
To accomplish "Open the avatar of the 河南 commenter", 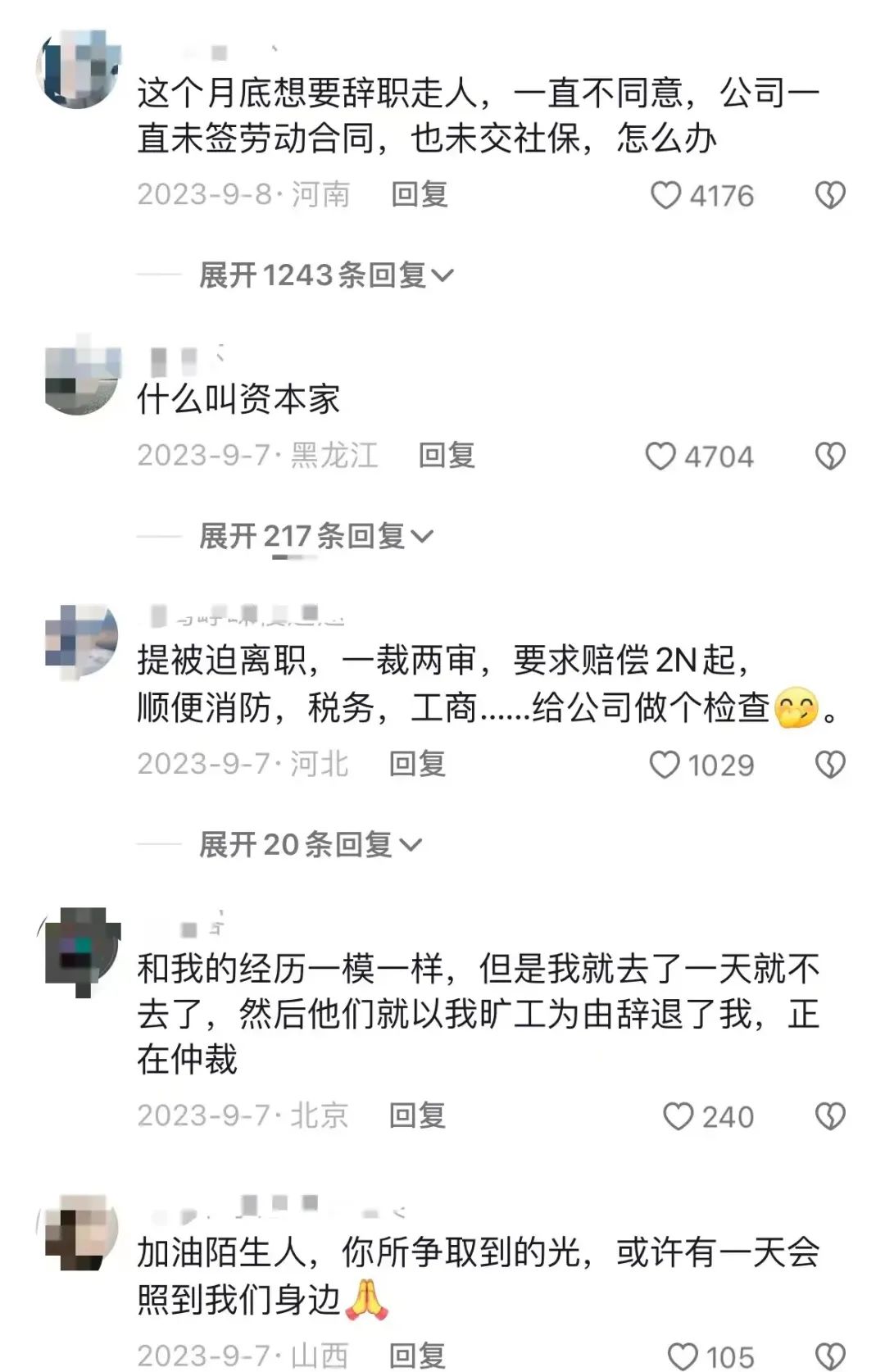I will (79, 70).
